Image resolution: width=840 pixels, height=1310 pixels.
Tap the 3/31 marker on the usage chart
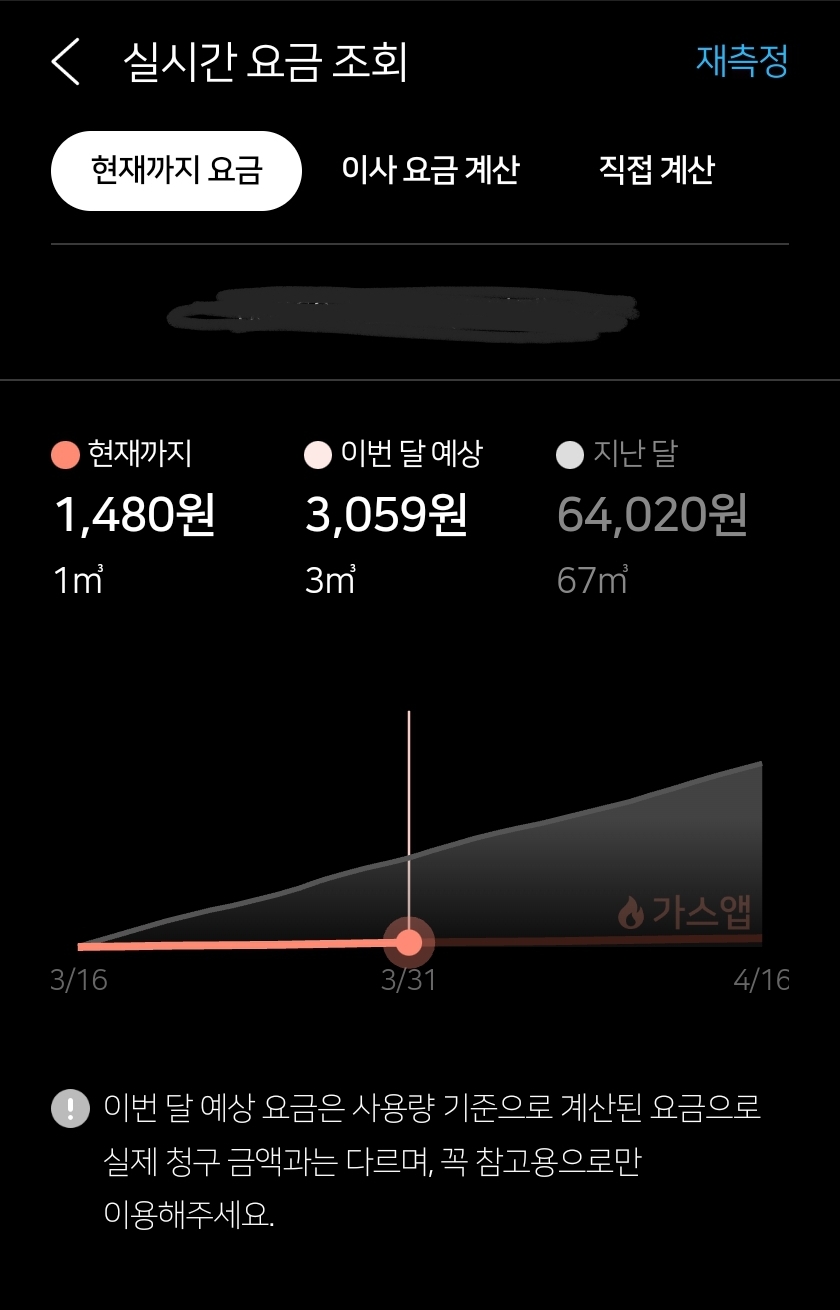pyautogui.click(x=408, y=942)
